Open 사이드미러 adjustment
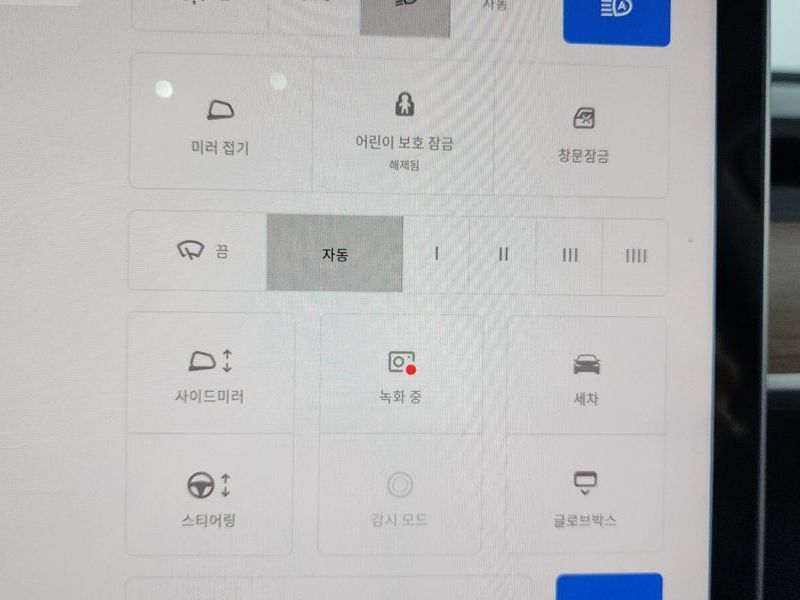 click(x=210, y=375)
